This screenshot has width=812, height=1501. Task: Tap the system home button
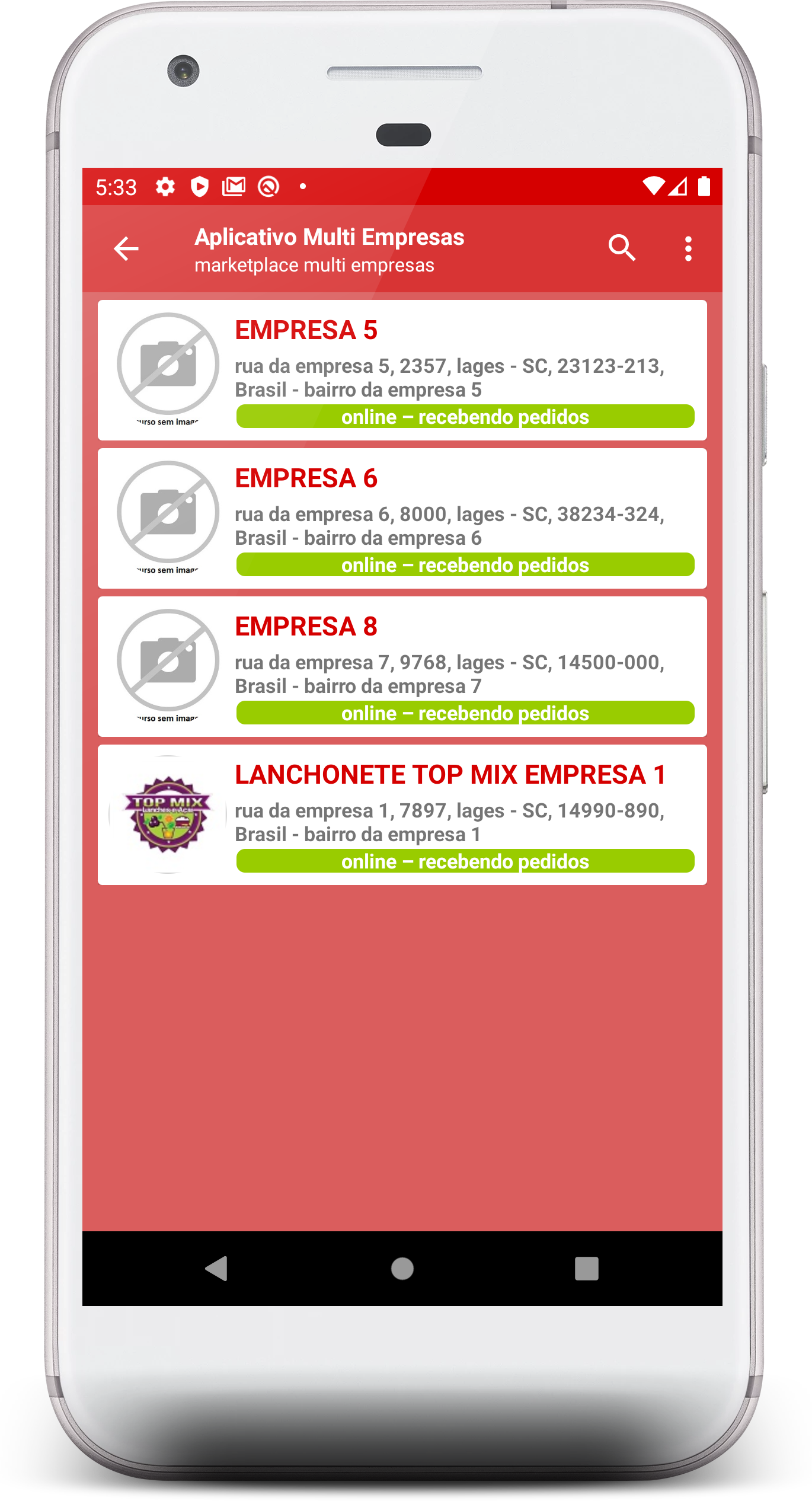point(402,1269)
